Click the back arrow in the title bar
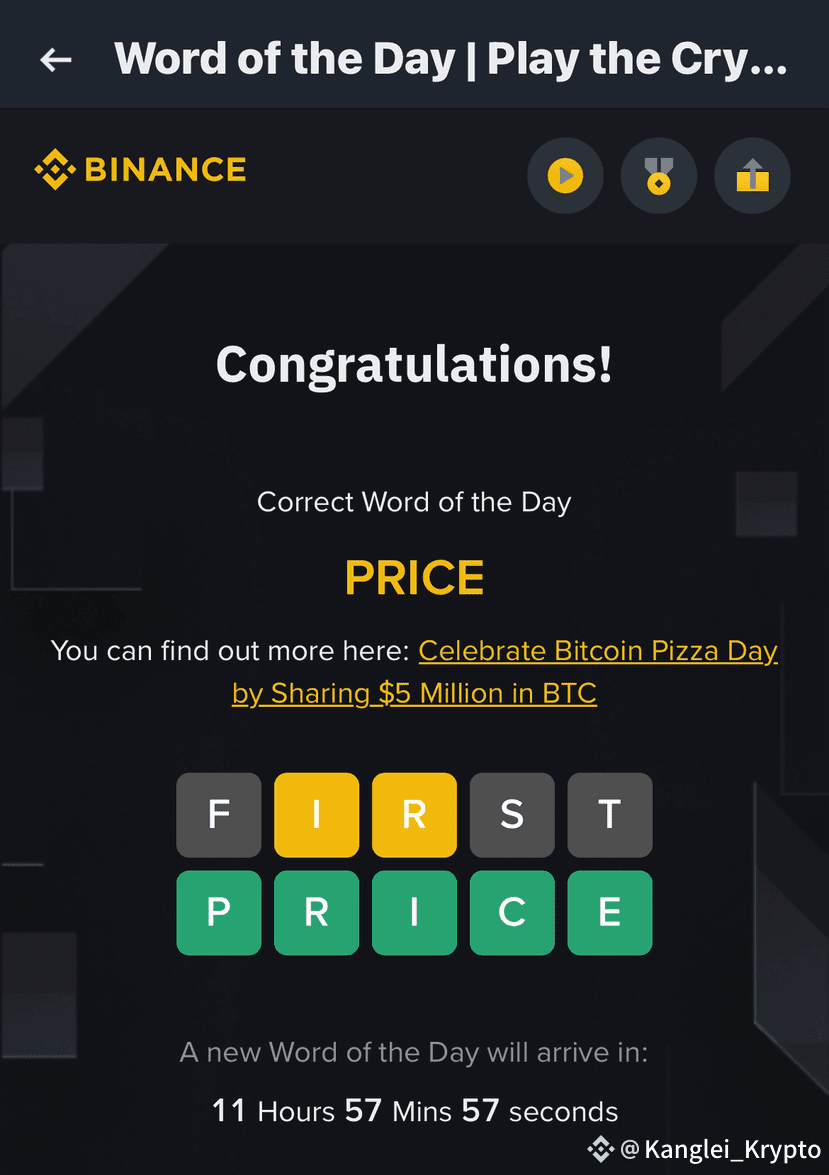Viewport: 829px width, 1175px height. click(x=55, y=58)
